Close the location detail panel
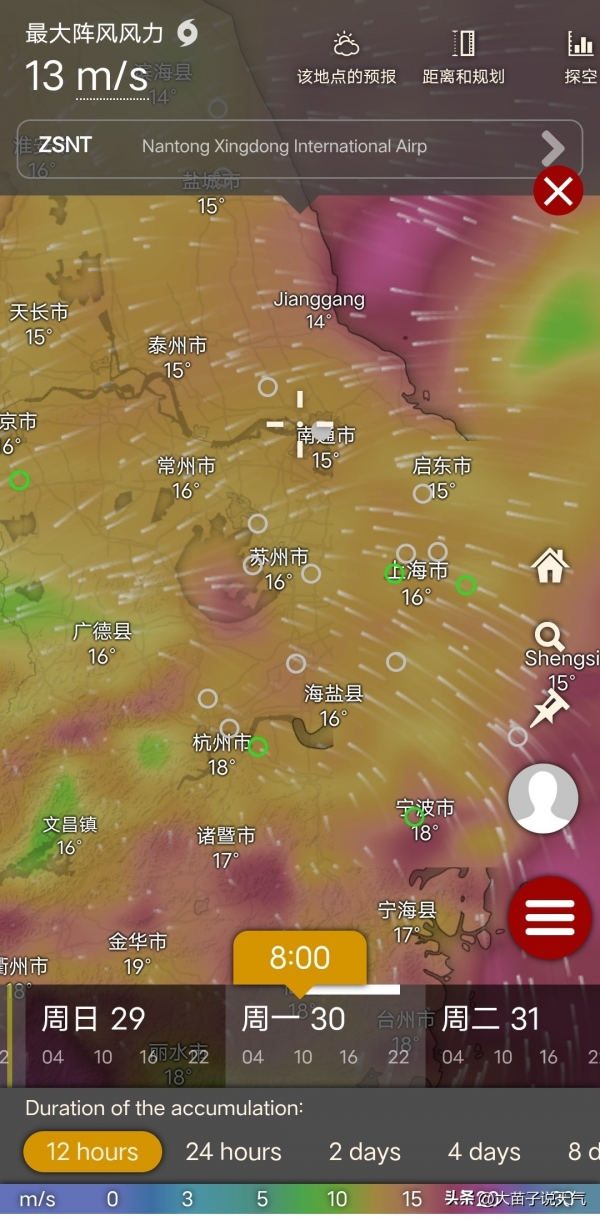 (x=557, y=191)
